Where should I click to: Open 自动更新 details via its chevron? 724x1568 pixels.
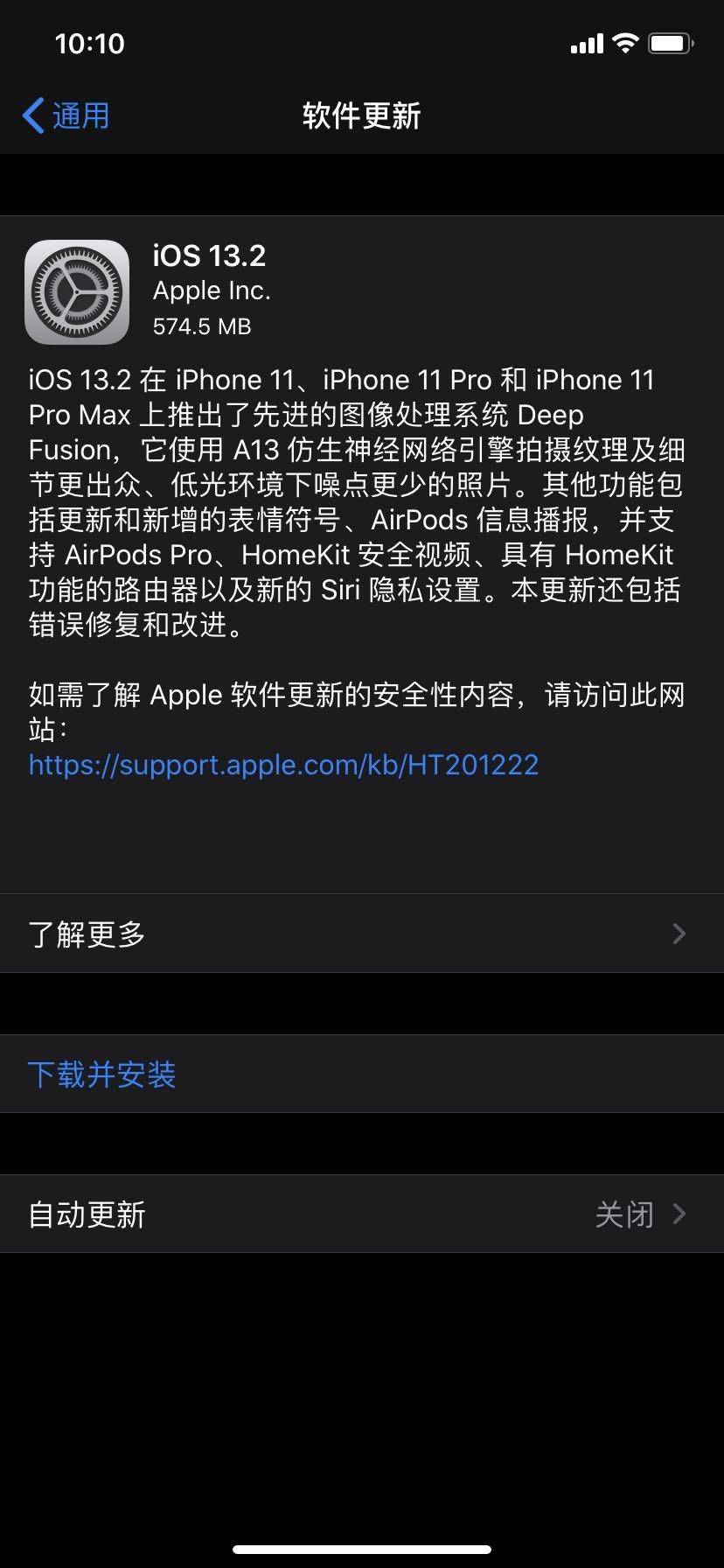click(679, 1214)
